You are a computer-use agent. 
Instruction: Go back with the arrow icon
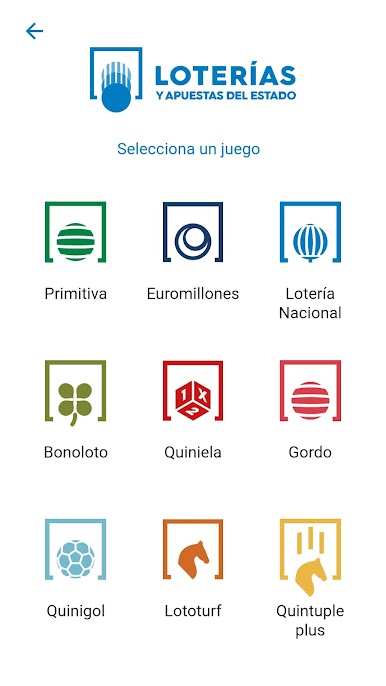click(x=34, y=31)
